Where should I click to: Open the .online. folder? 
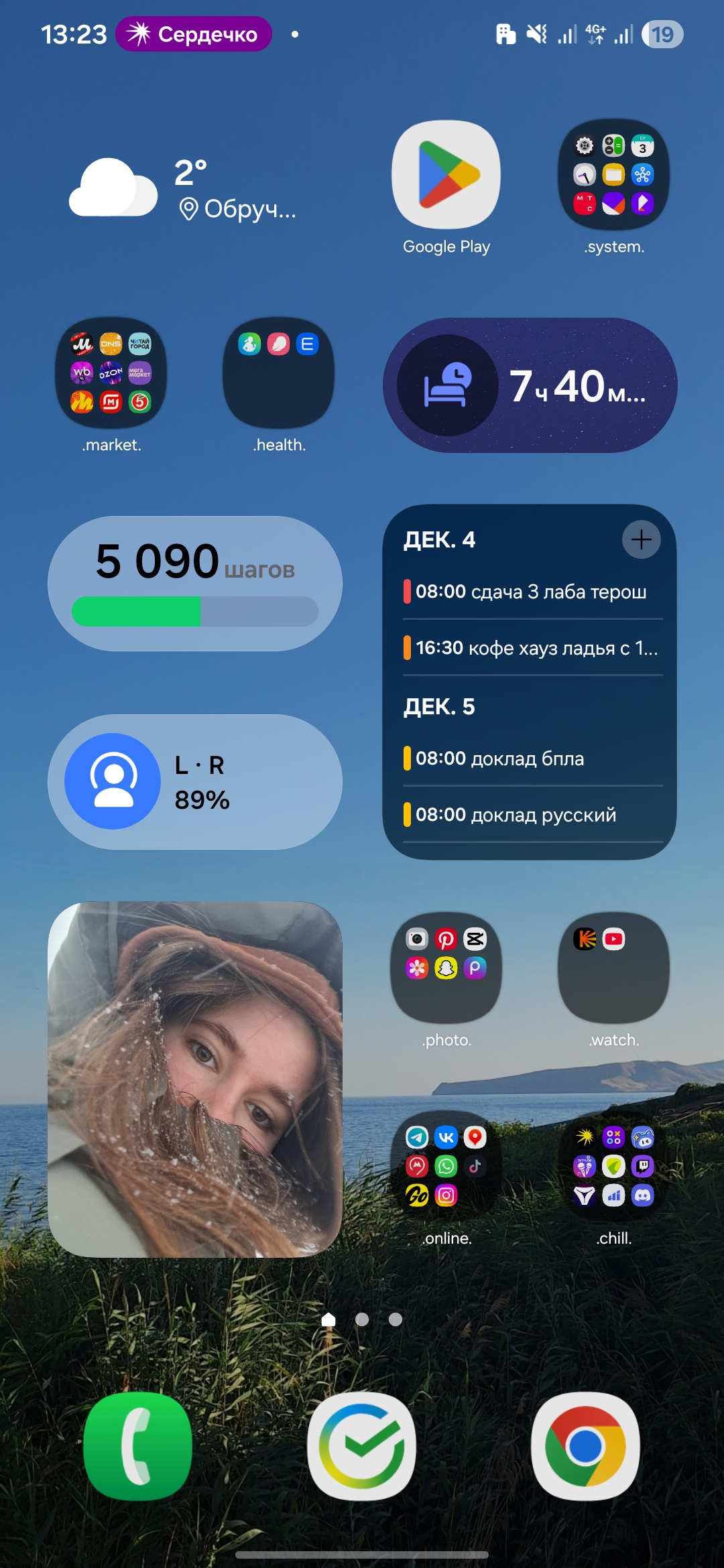446,1167
